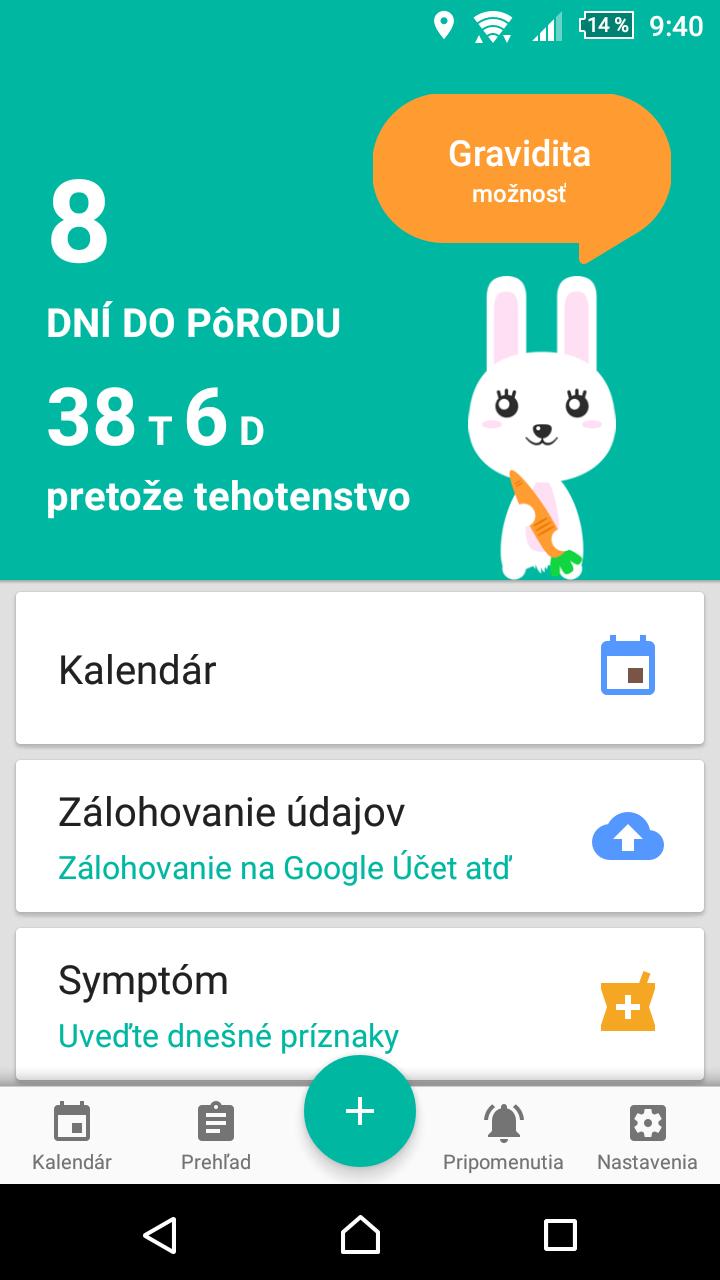Viewport: 720px width, 1280px height.
Task: Return to the home screen
Action: (360, 1234)
